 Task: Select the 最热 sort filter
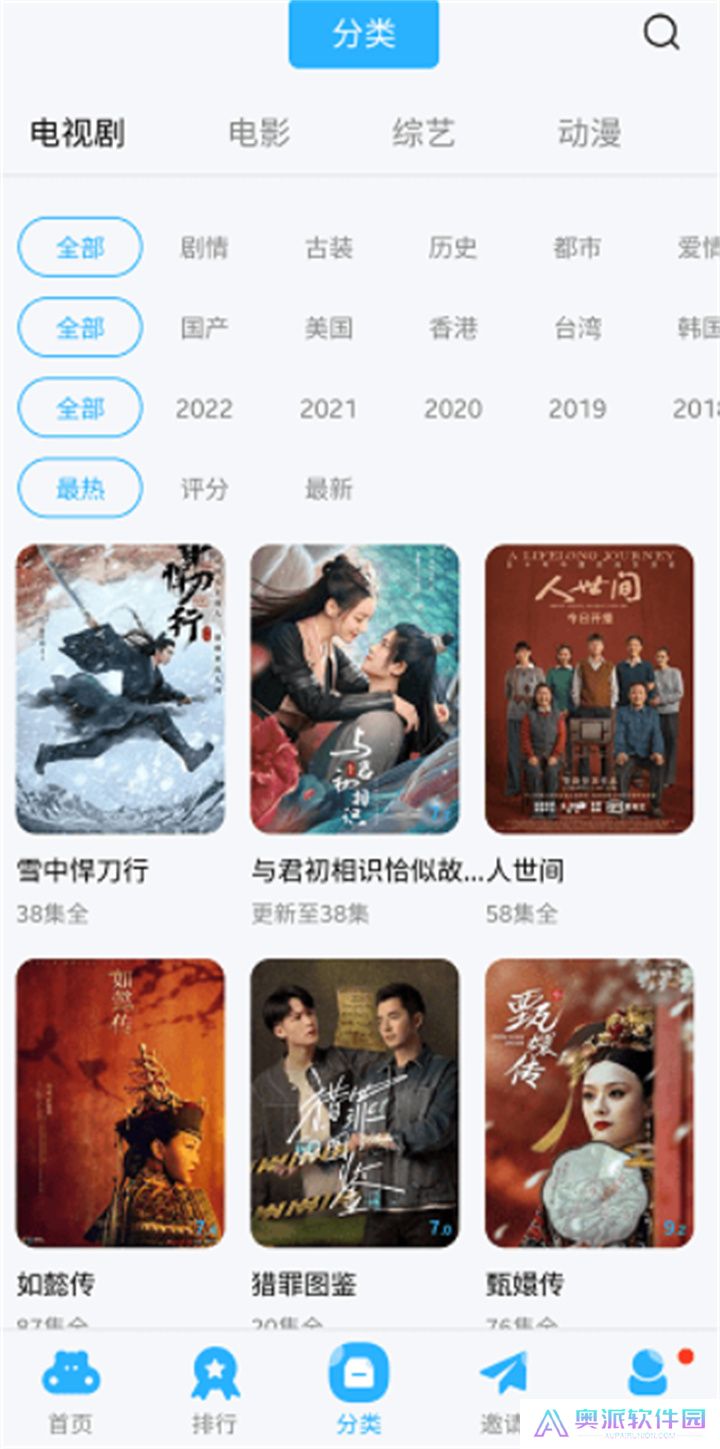[80, 488]
